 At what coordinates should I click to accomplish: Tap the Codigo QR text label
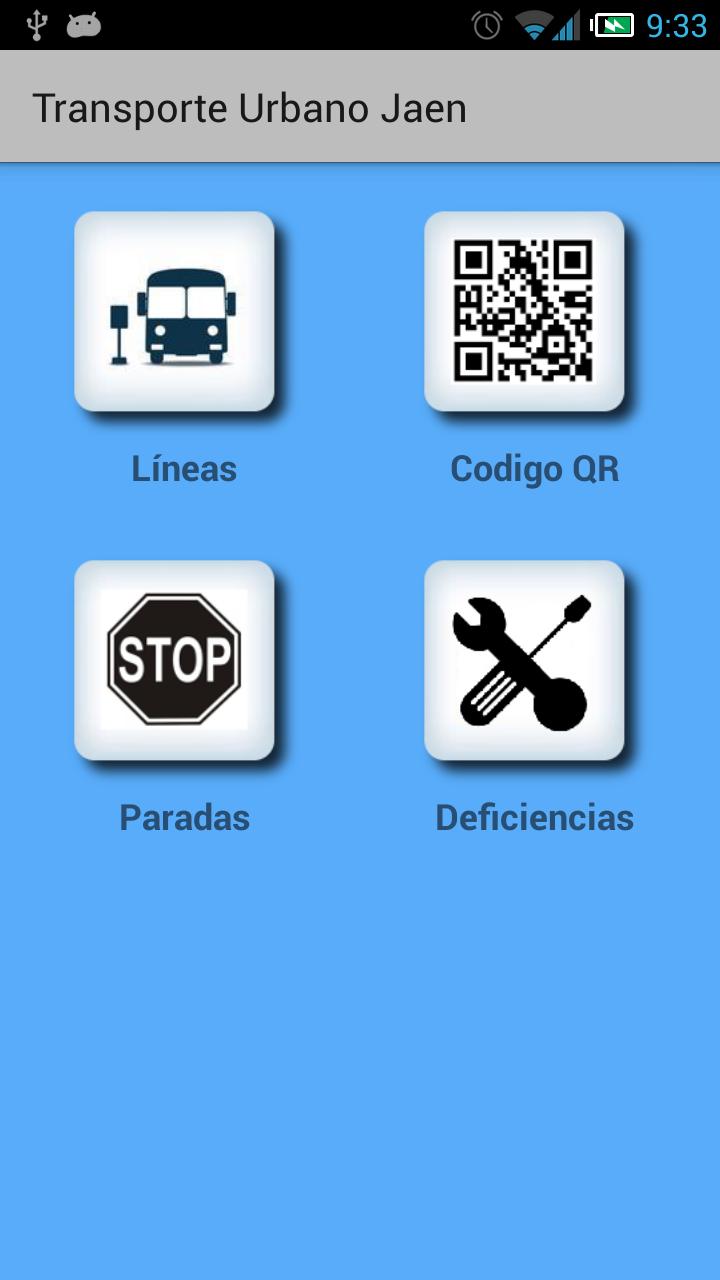[537, 467]
